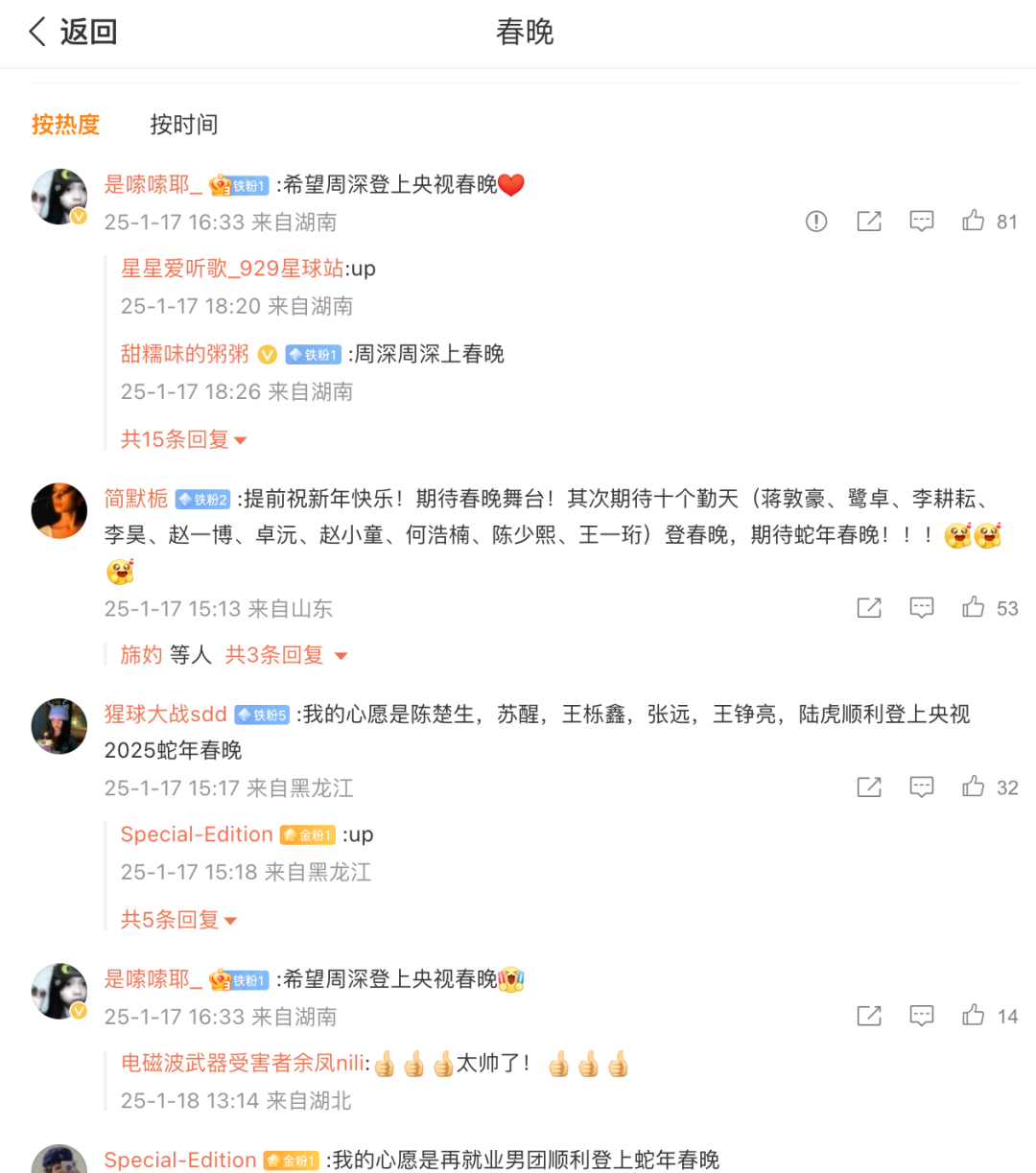Like 猩球大战sdd's comment
Image resolution: width=1036 pixels, height=1173 pixels.
(974, 787)
